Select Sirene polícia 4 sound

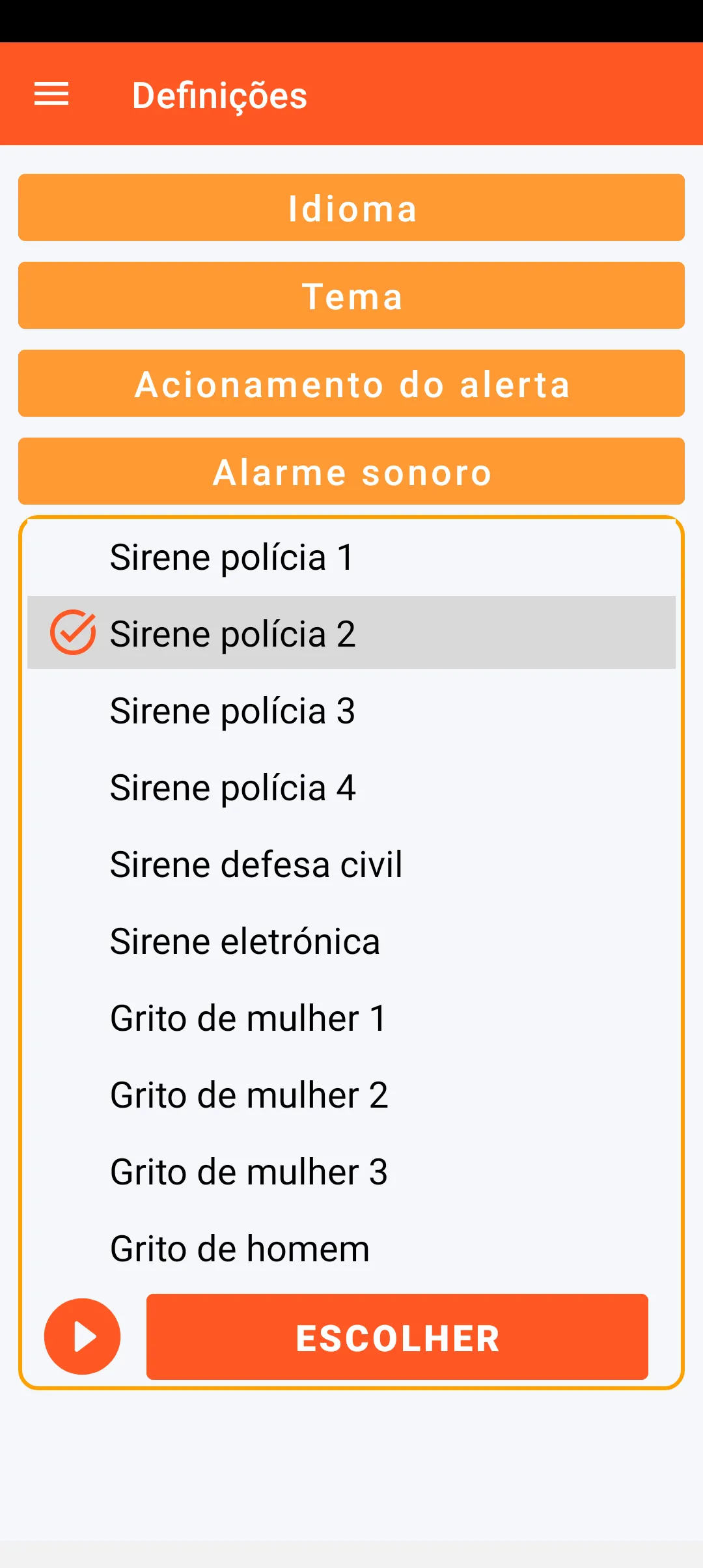pos(351,787)
